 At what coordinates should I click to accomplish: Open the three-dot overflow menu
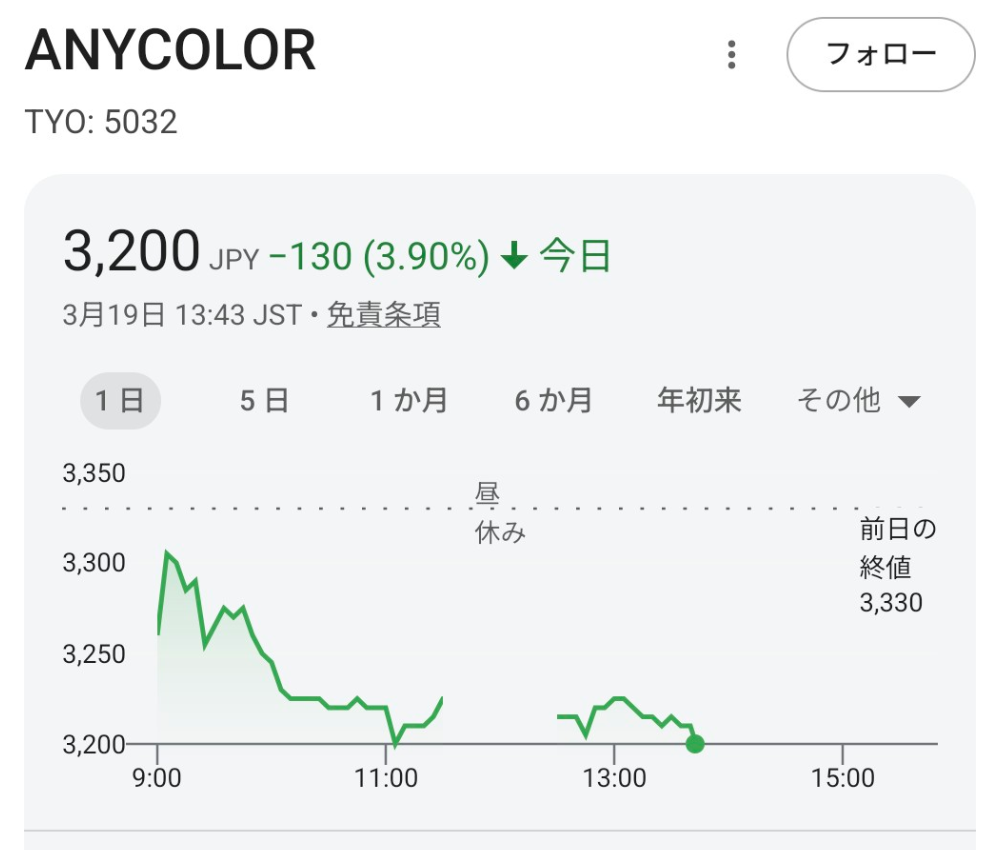[732, 54]
